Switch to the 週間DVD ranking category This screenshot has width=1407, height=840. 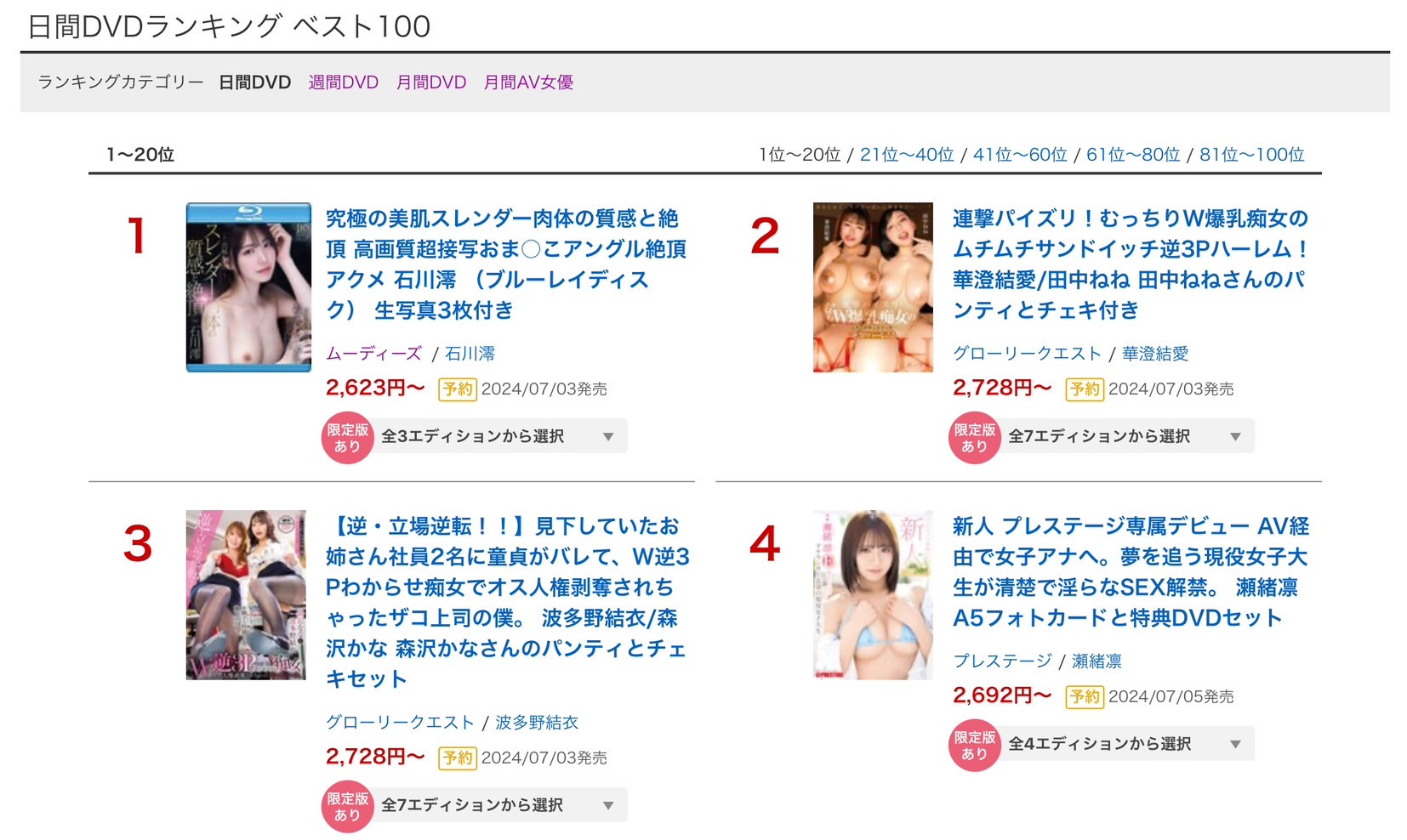pyautogui.click(x=343, y=82)
